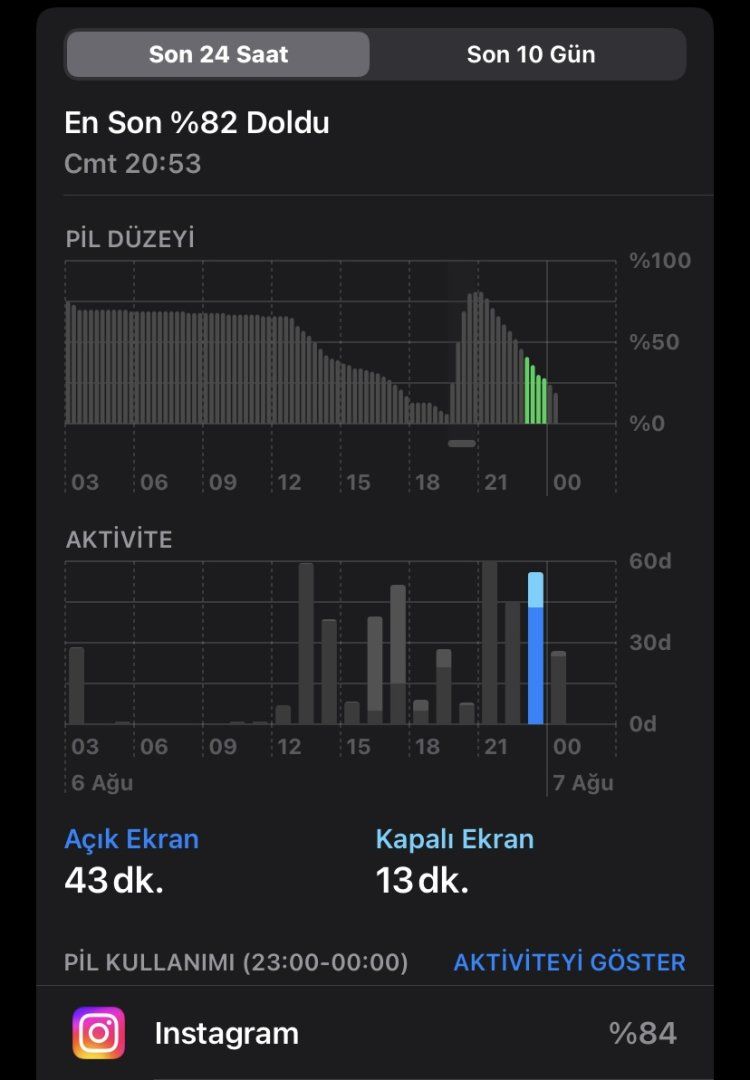Viewport: 750px width, 1080px height.
Task: Open the Instagram battery usage row
Action: (375, 1033)
